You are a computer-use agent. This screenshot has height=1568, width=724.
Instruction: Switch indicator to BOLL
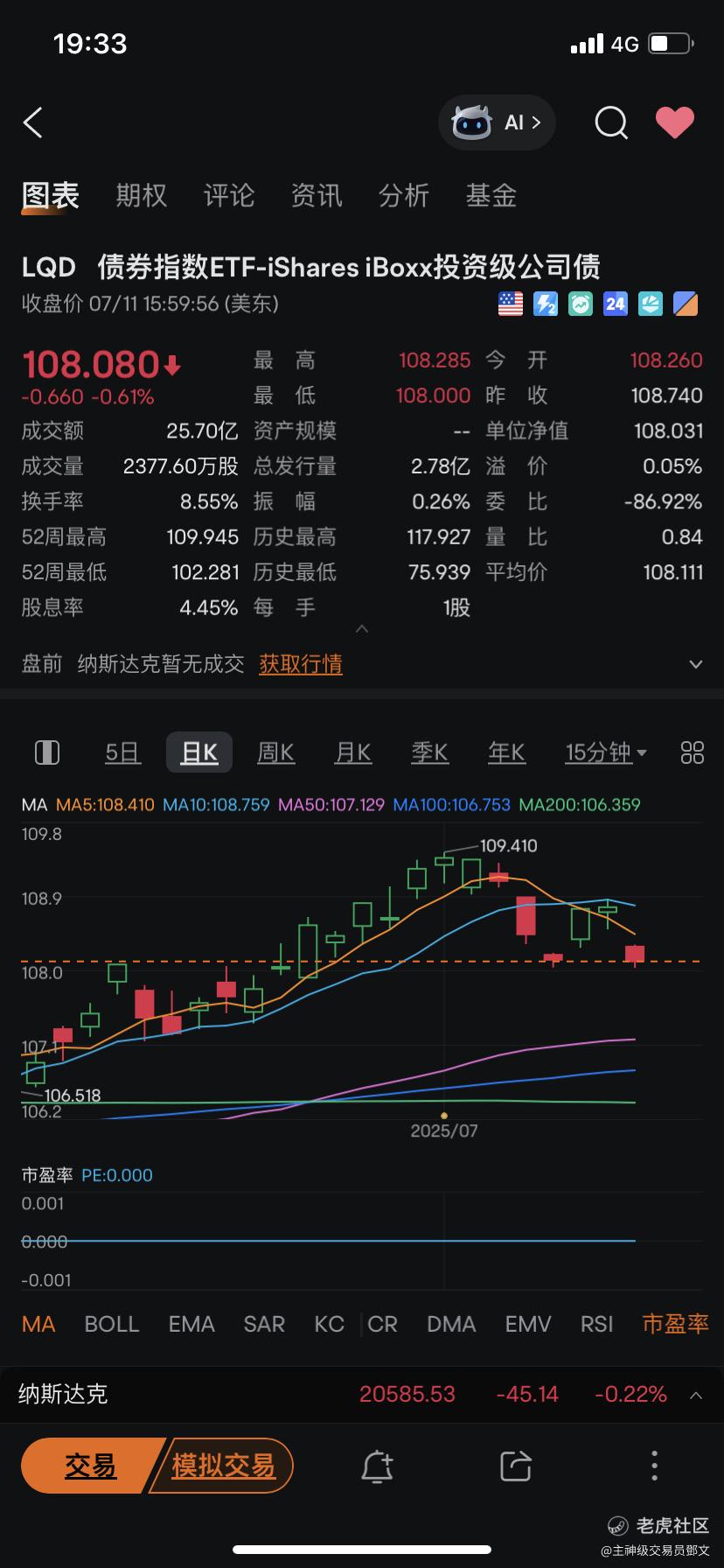(x=112, y=1324)
